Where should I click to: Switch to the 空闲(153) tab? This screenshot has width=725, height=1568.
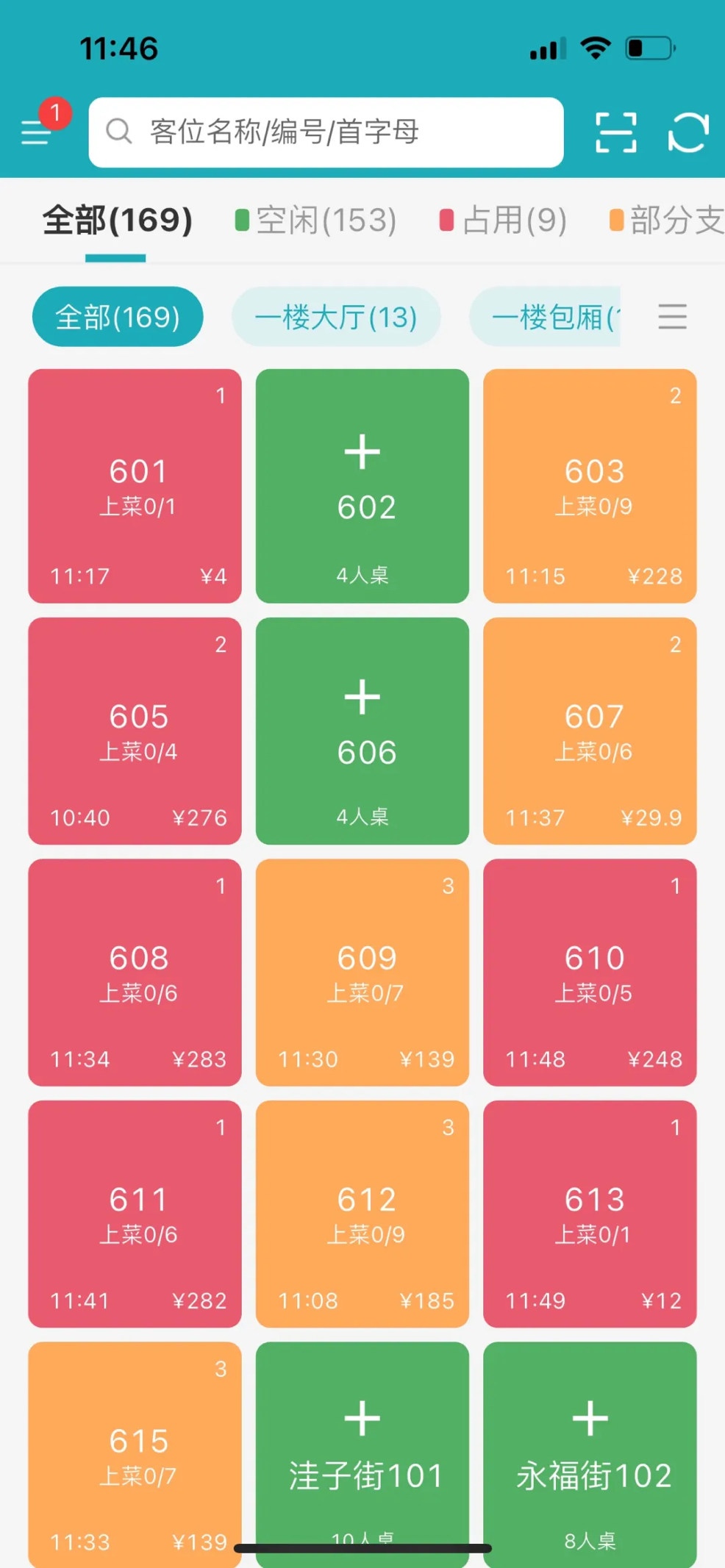tap(316, 221)
